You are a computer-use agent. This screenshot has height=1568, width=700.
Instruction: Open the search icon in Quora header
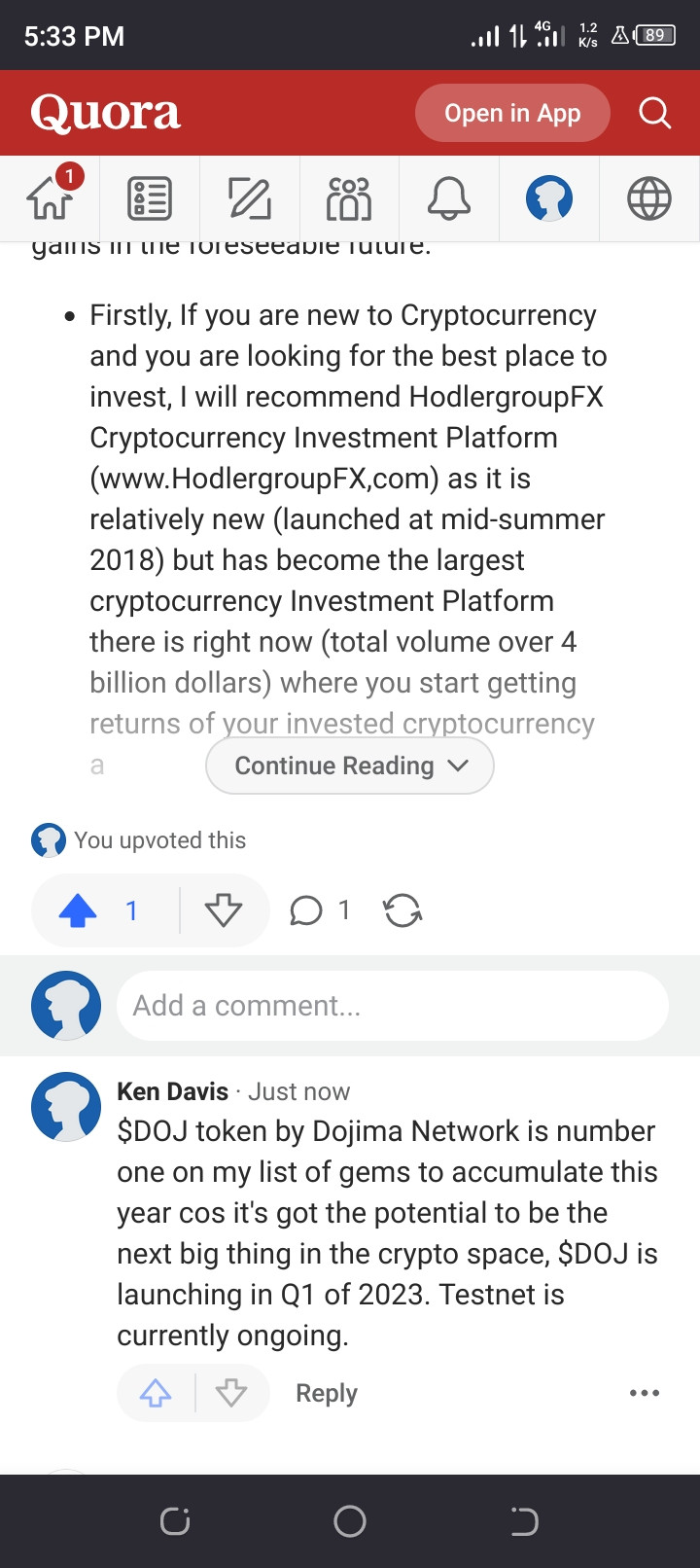654,114
